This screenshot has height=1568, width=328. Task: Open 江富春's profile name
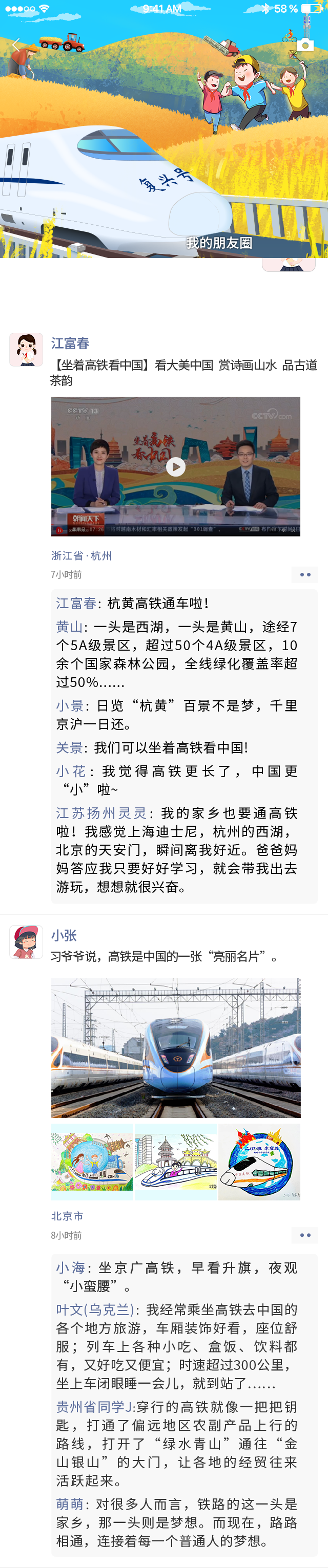click(70, 343)
